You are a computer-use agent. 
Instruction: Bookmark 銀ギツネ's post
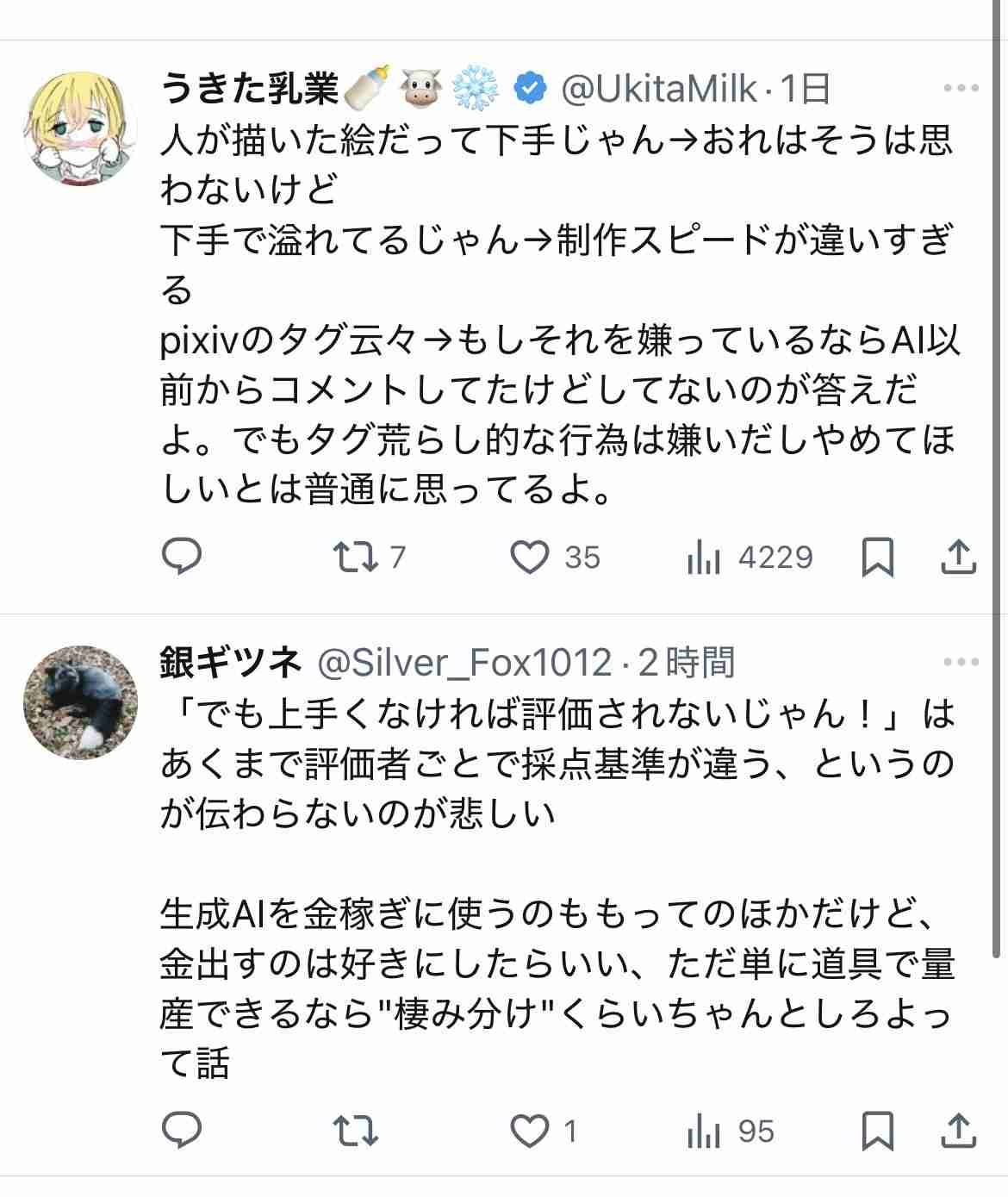(877, 1131)
